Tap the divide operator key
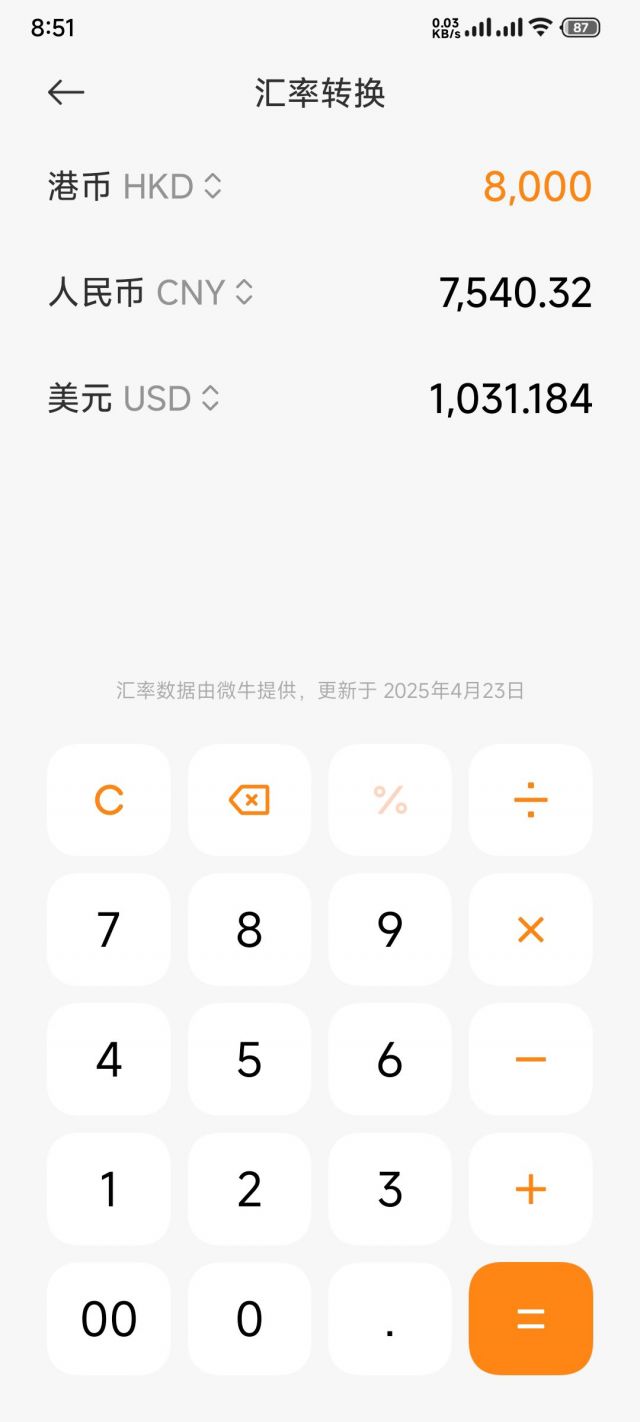Image resolution: width=640 pixels, height=1422 pixels. pyautogui.click(x=531, y=800)
